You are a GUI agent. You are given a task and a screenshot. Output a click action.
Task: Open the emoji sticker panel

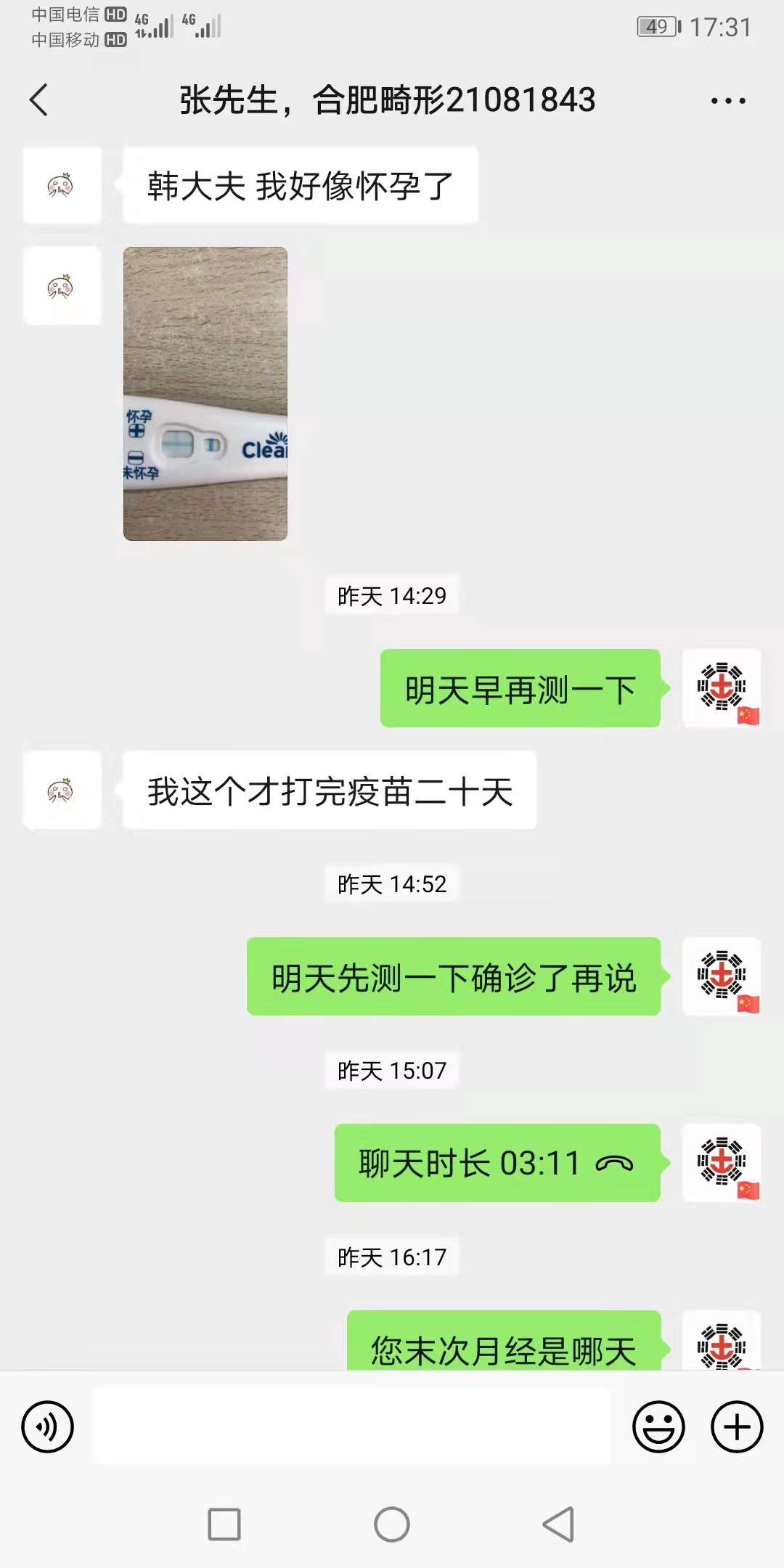(658, 1426)
